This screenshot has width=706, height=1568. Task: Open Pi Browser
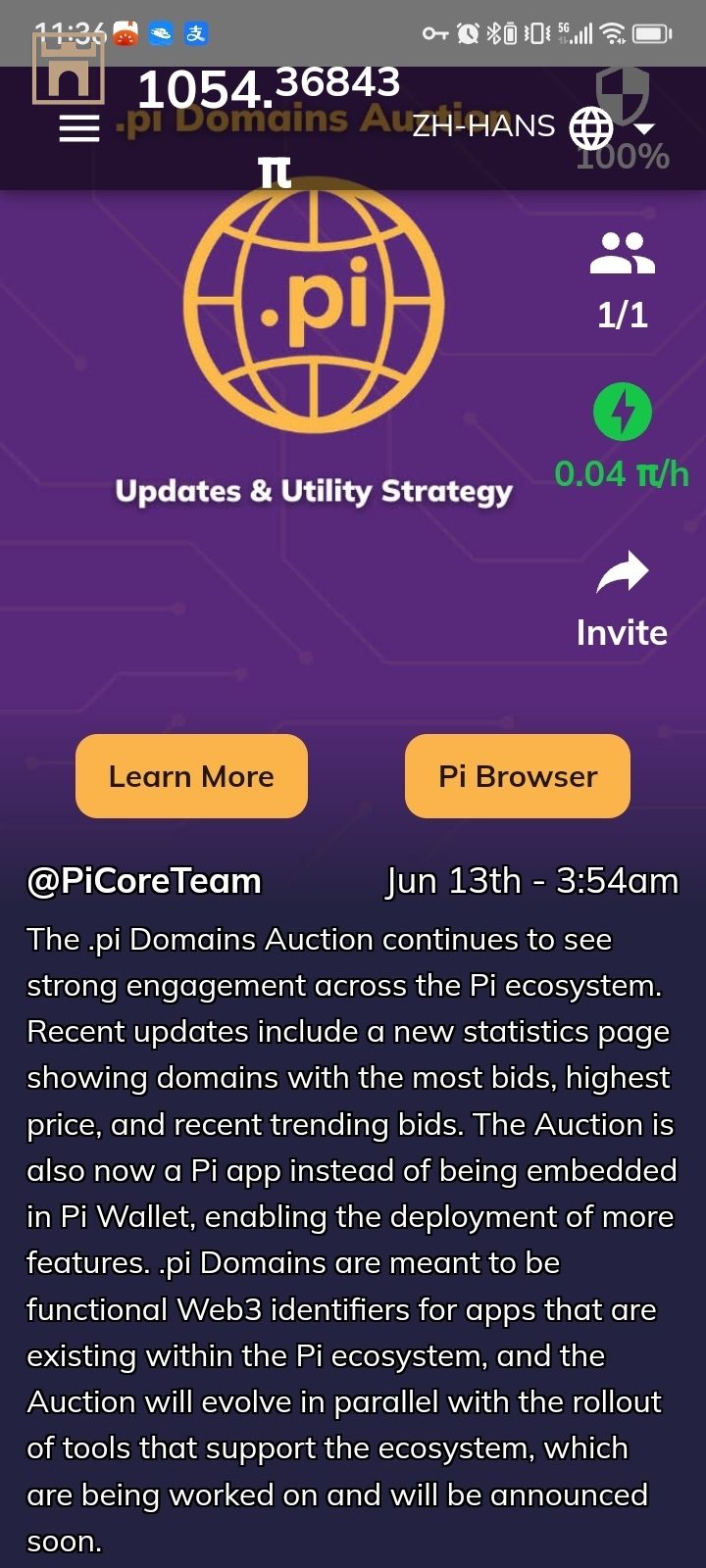517,776
